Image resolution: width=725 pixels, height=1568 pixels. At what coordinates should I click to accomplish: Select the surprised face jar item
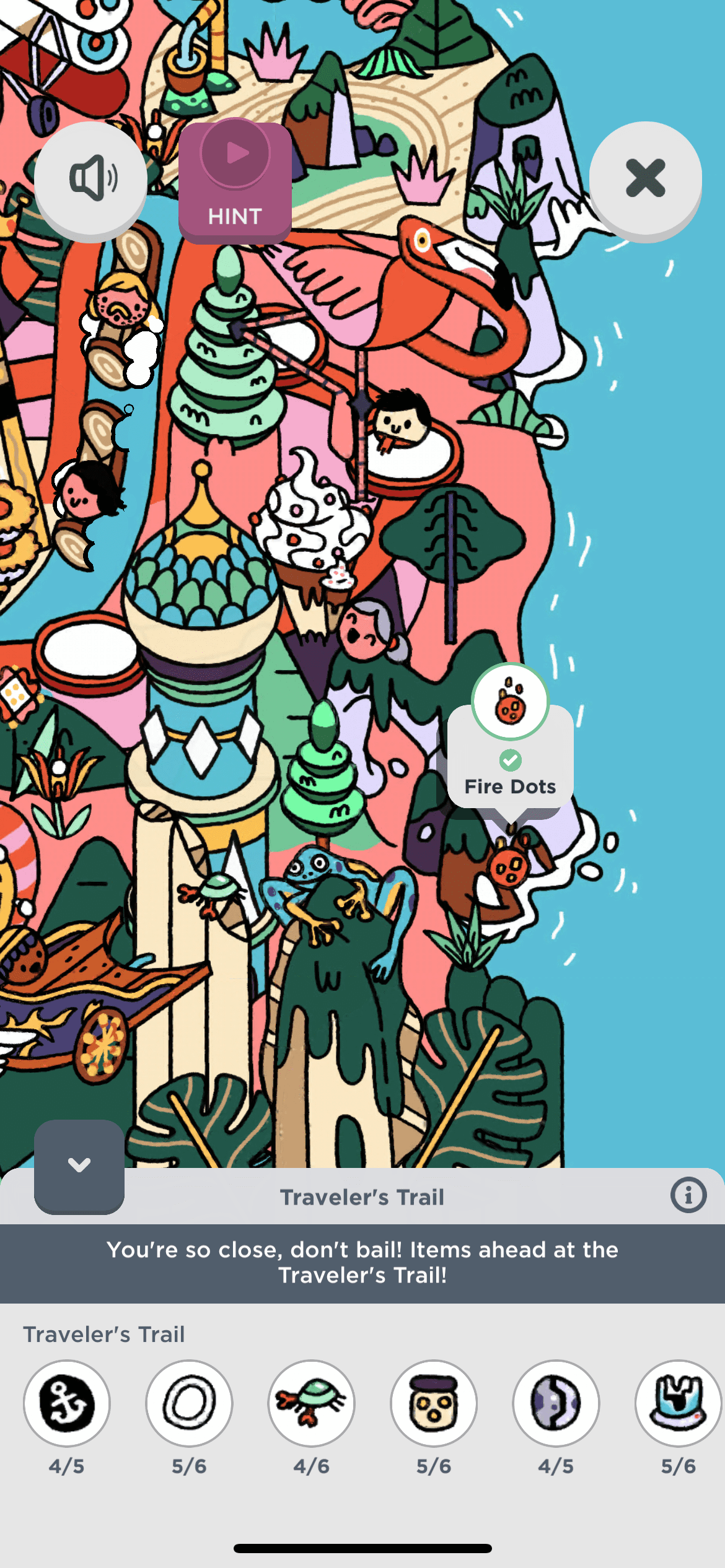coord(434,1403)
